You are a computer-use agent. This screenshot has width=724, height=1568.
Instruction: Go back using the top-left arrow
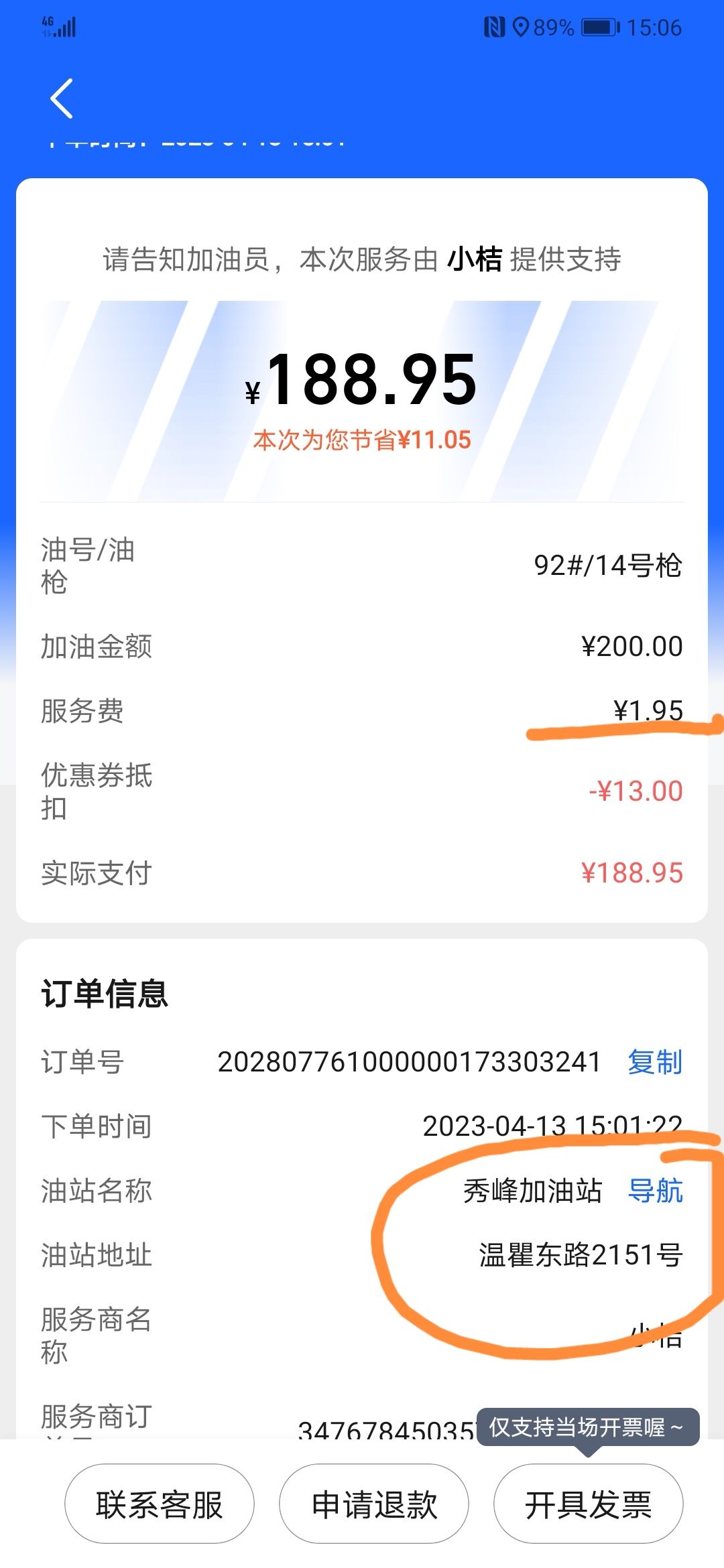(62, 99)
